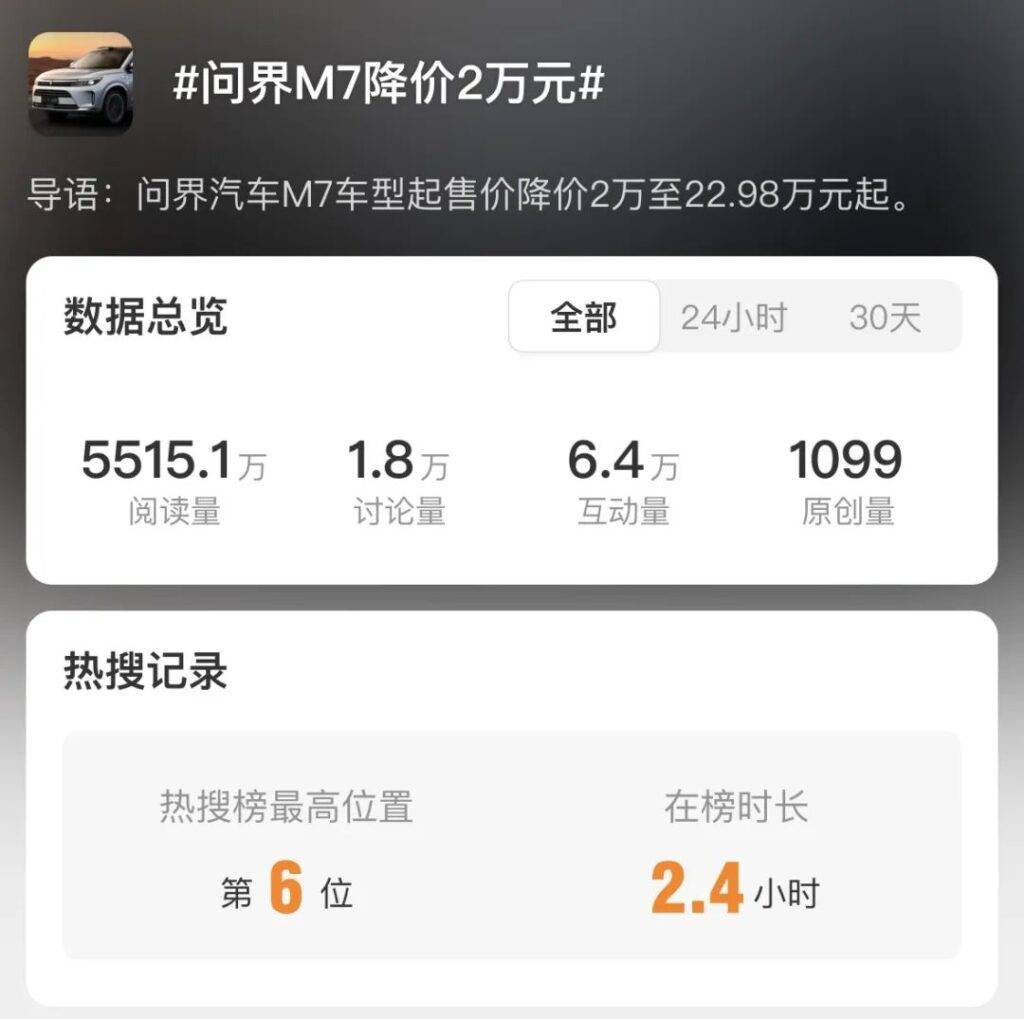The image size is (1024, 1019).
Task: Show the 30天 data overview
Action: [885, 318]
